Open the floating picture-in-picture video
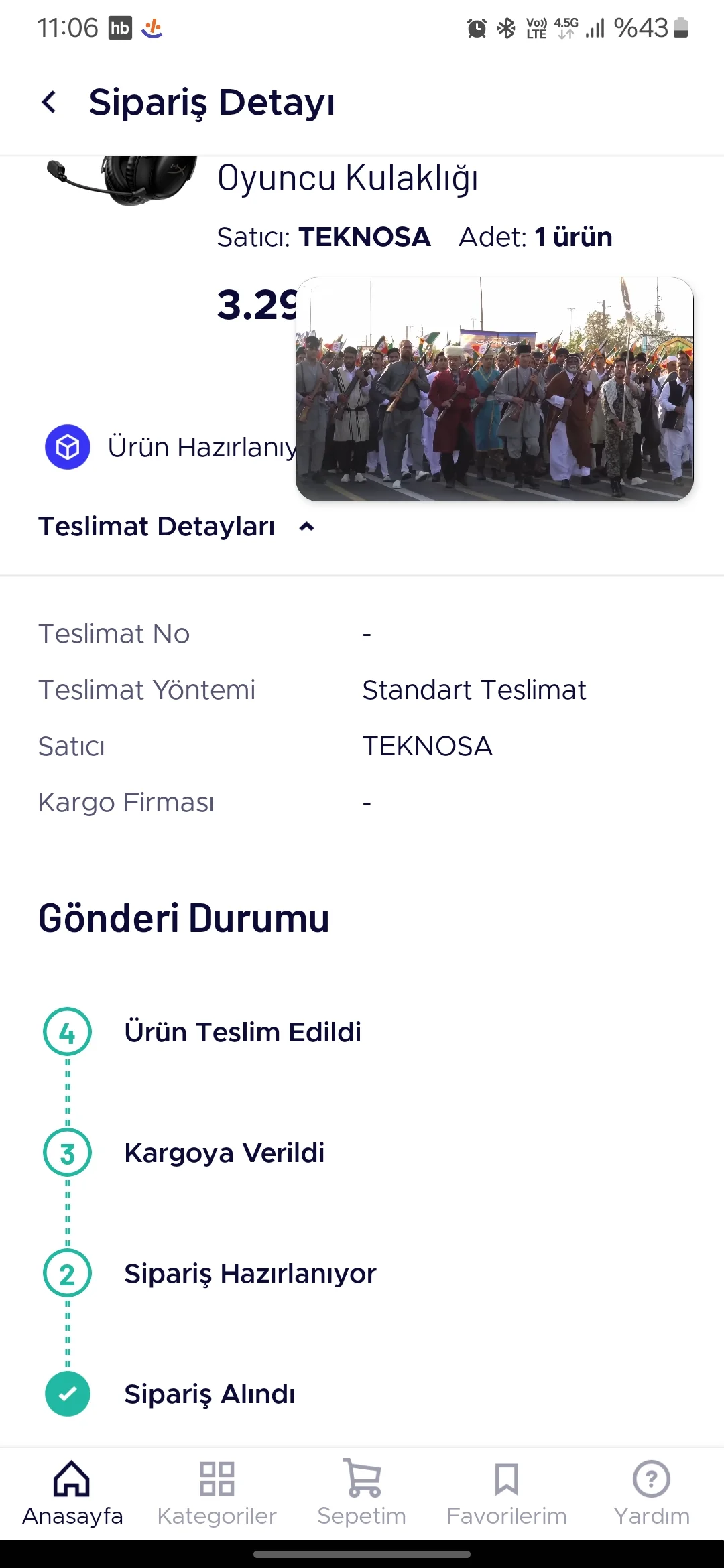This screenshot has width=724, height=1568. click(x=495, y=389)
